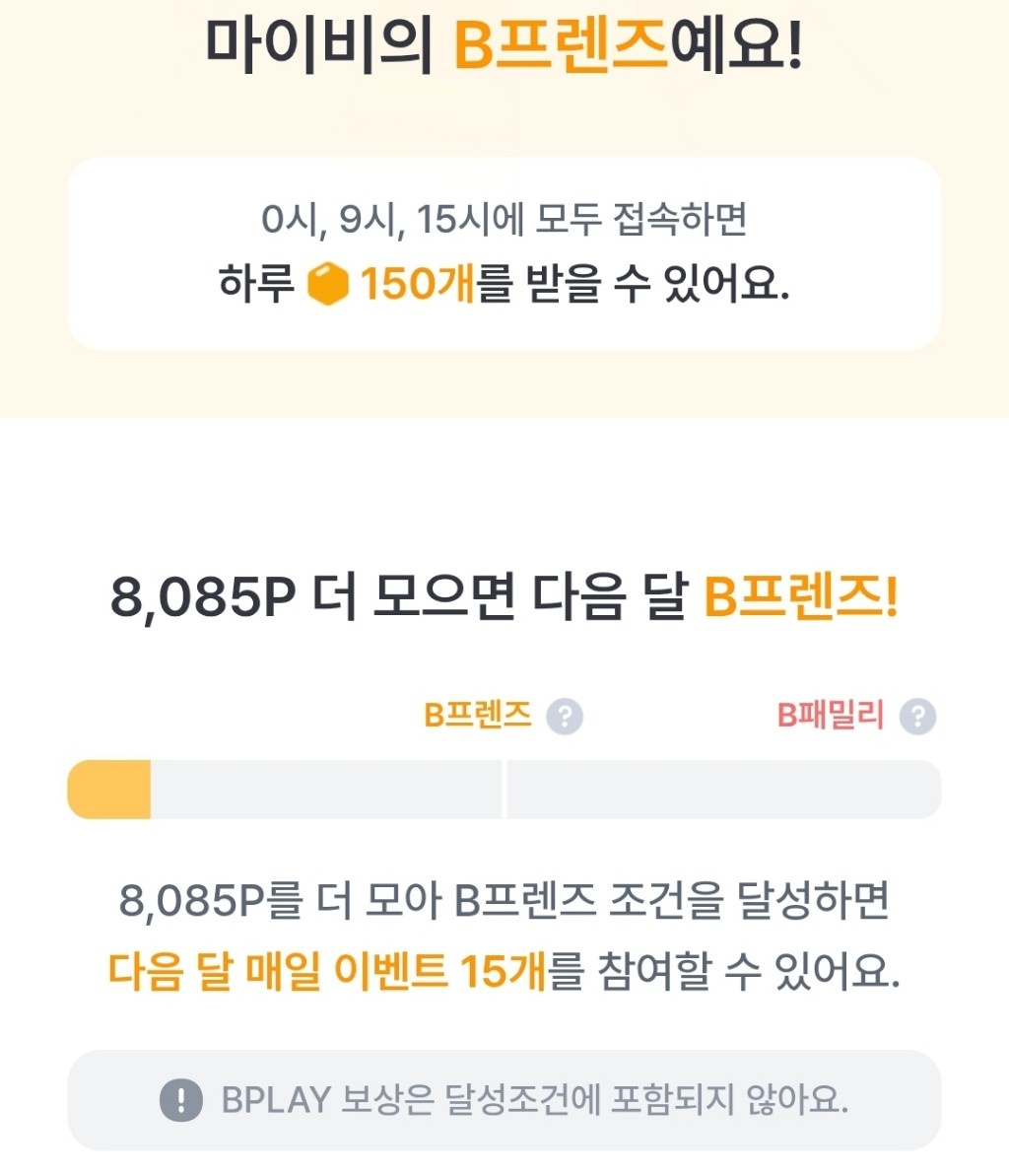Open the help icon next to B패밀리

point(918,717)
